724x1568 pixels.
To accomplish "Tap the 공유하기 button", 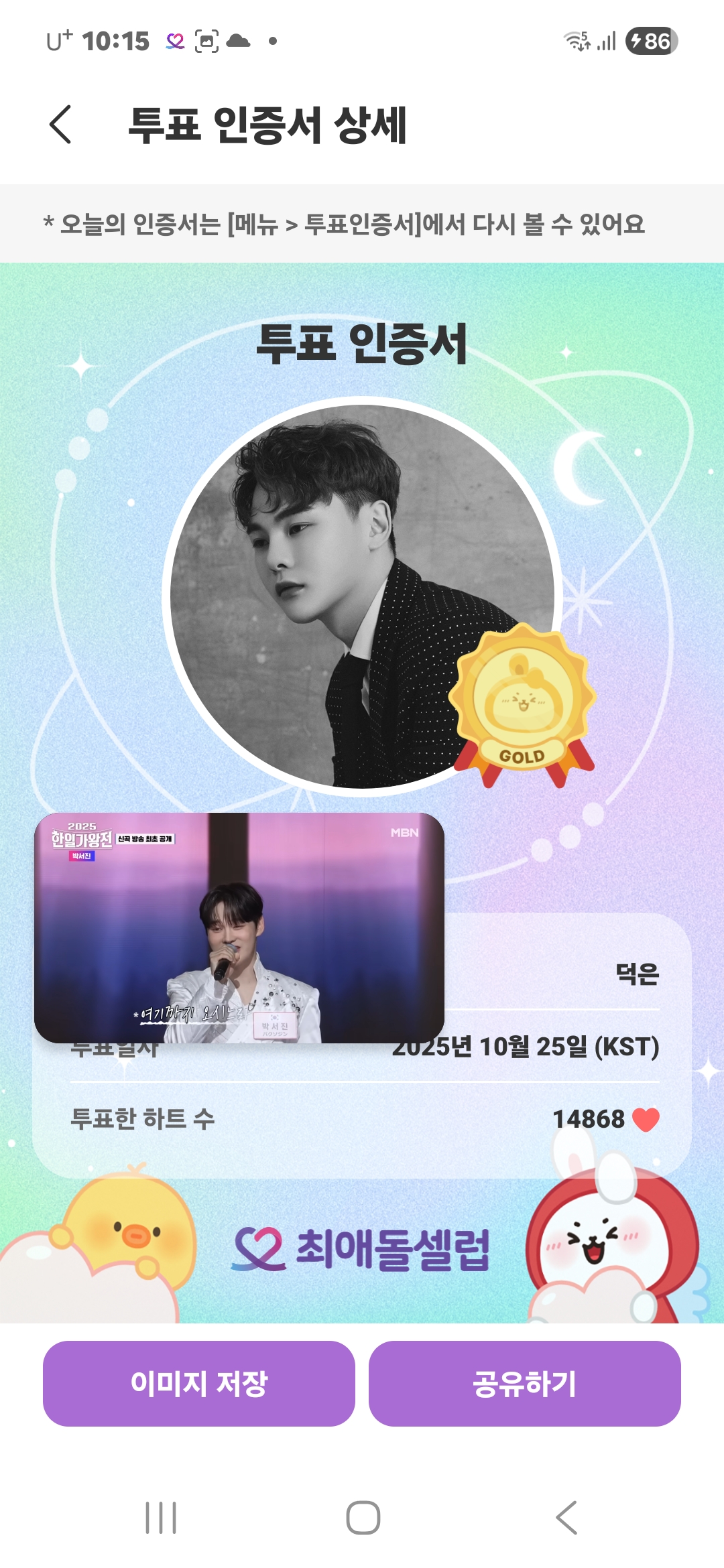I will point(524,1383).
